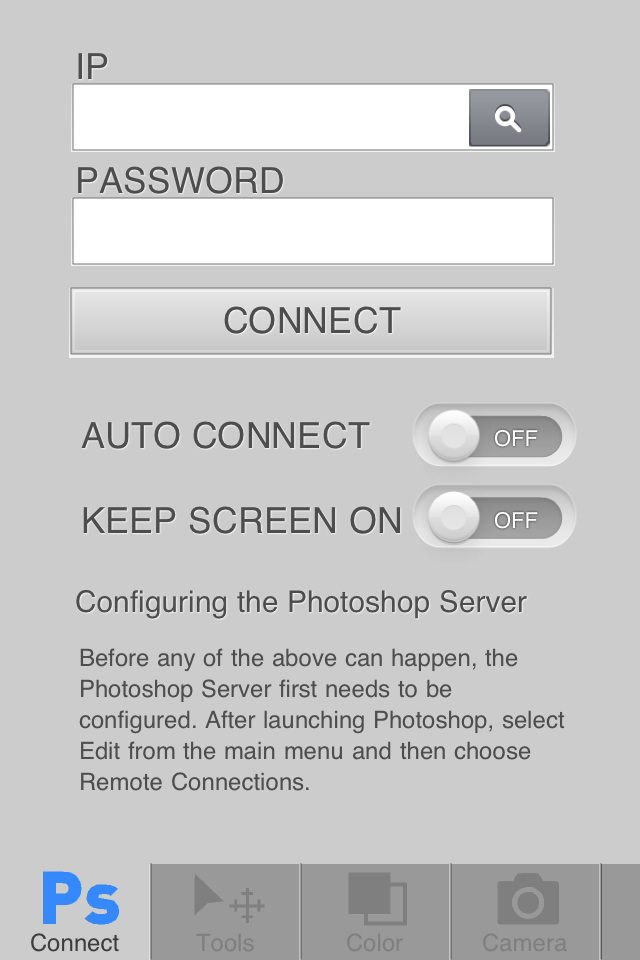Open the Color tab
Screen dimensions: 640x960
tap(375, 912)
